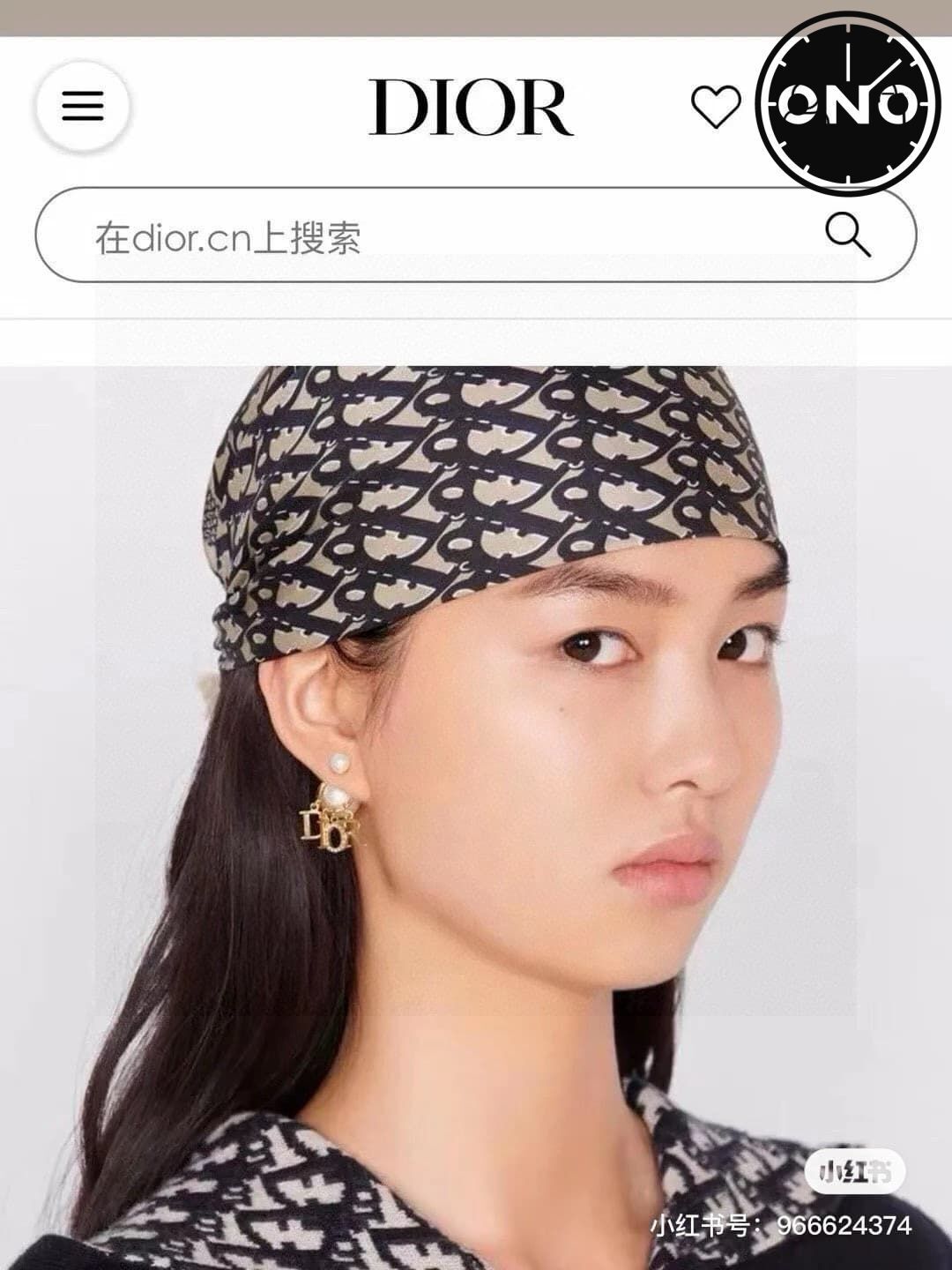This screenshot has height=1270, width=952.
Task: Click the search bar placeholder text
Action: [232, 235]
